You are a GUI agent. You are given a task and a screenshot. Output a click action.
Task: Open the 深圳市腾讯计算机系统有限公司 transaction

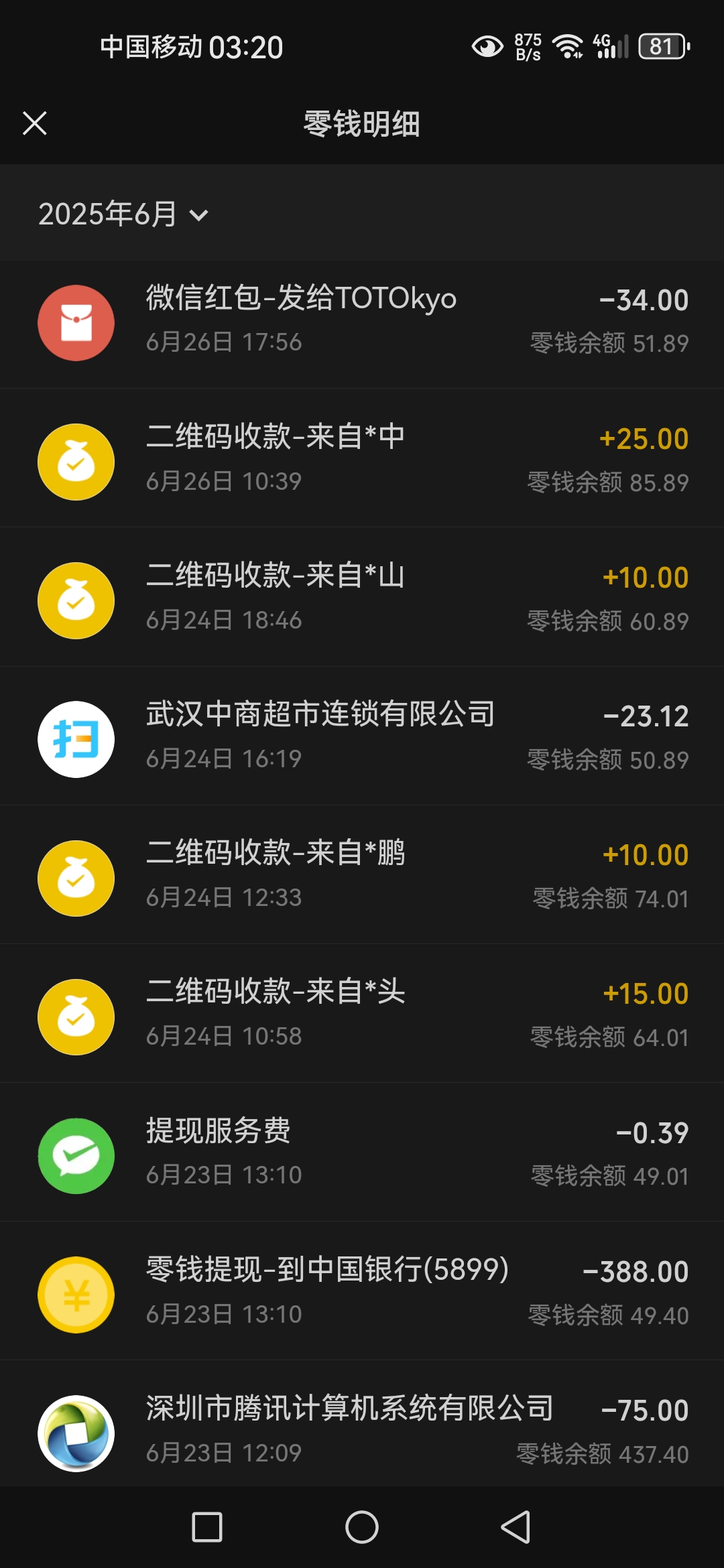(x=362, y=1424)
